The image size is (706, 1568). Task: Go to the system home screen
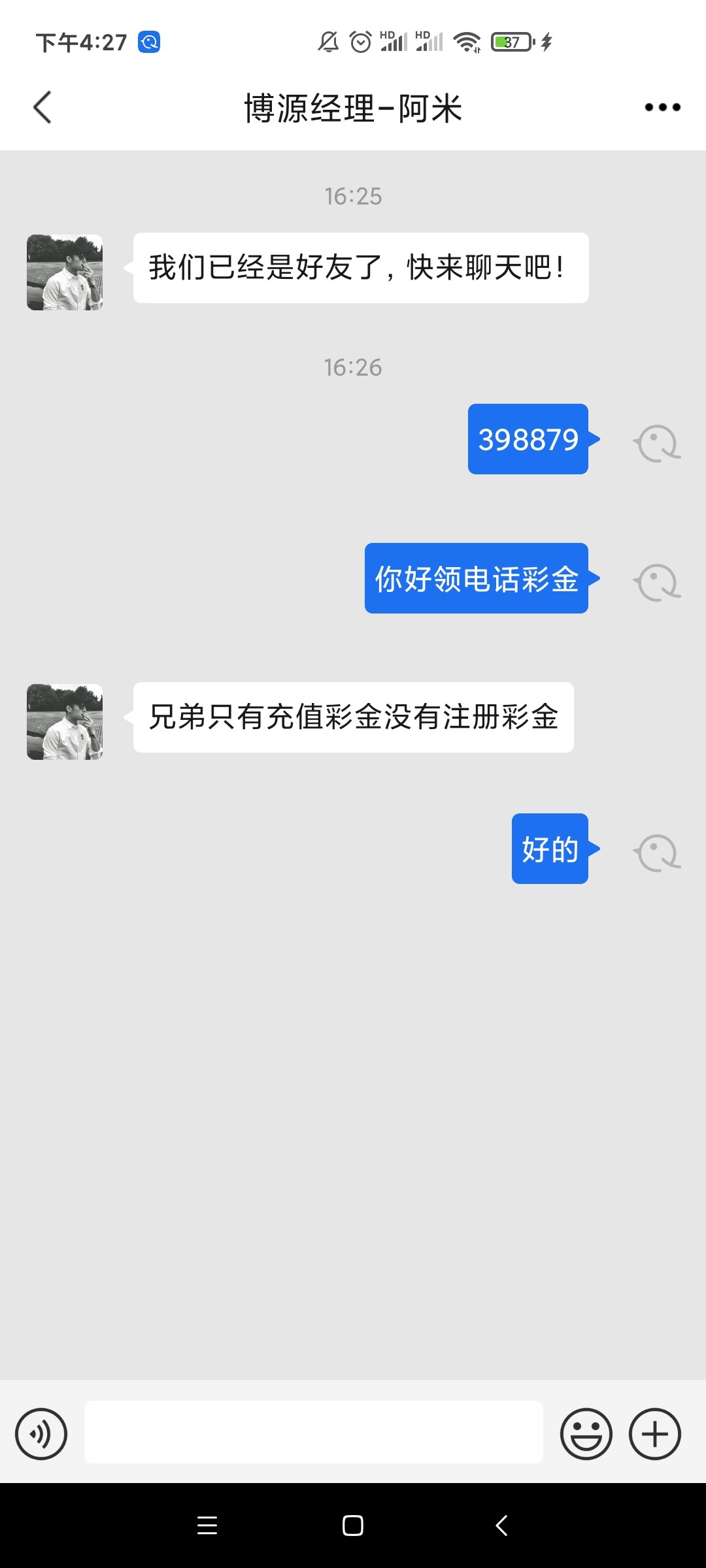[x=353, y=1526]
